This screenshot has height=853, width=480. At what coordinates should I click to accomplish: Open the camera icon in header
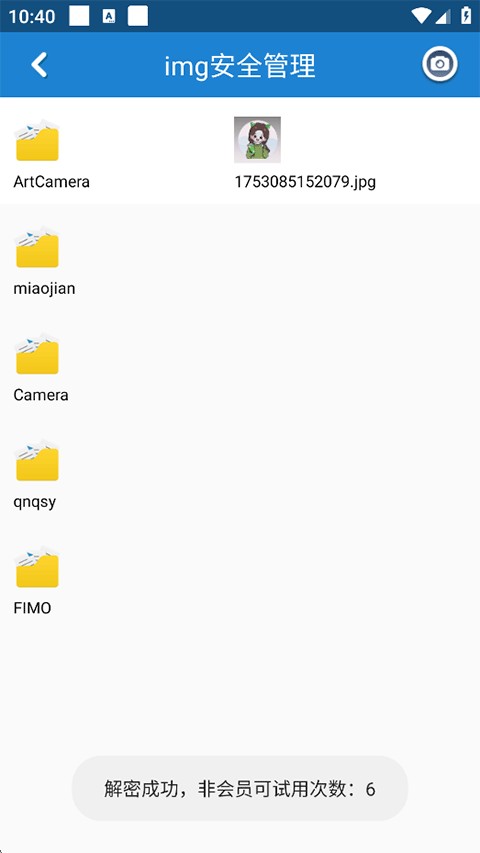click(440, 64)
